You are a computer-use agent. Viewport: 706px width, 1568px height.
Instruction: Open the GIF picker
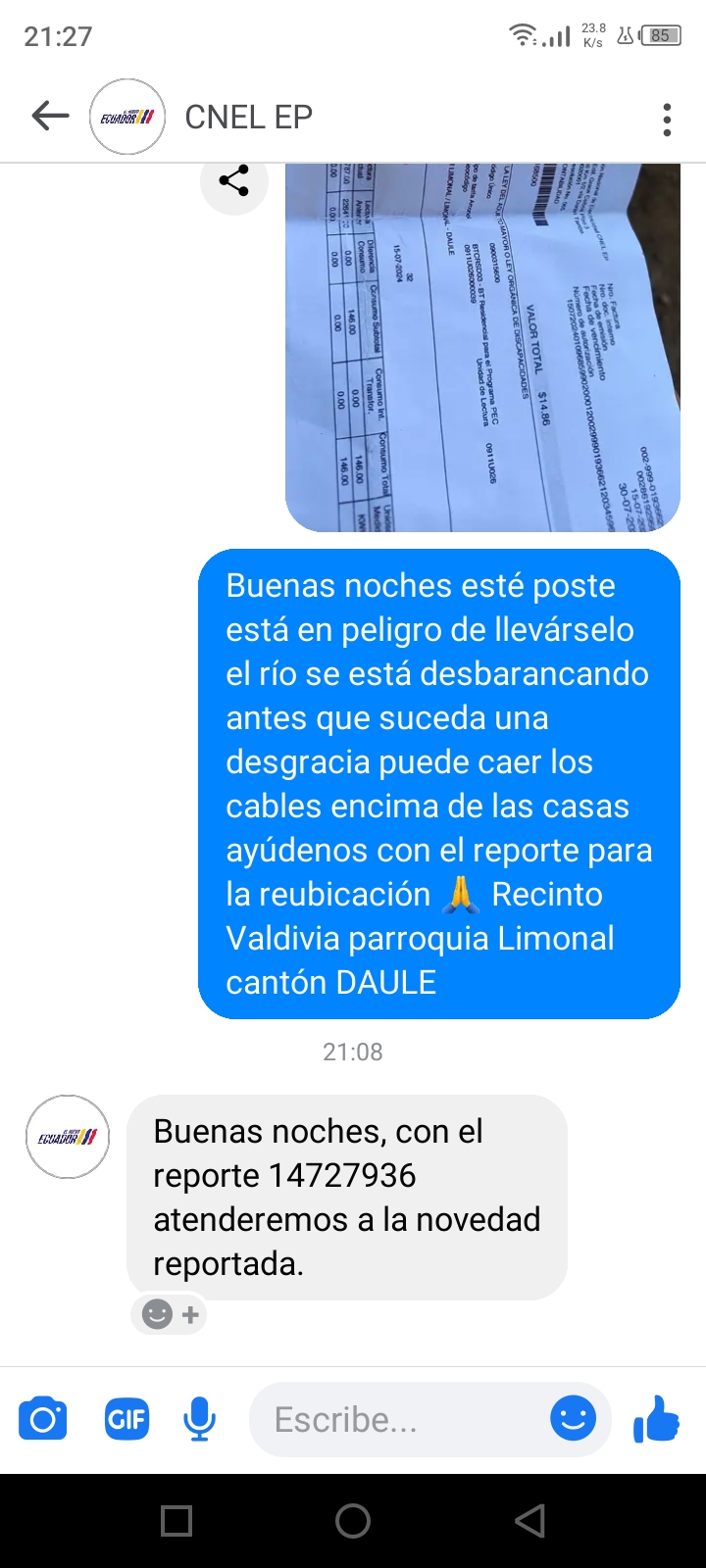(127, 1419)
